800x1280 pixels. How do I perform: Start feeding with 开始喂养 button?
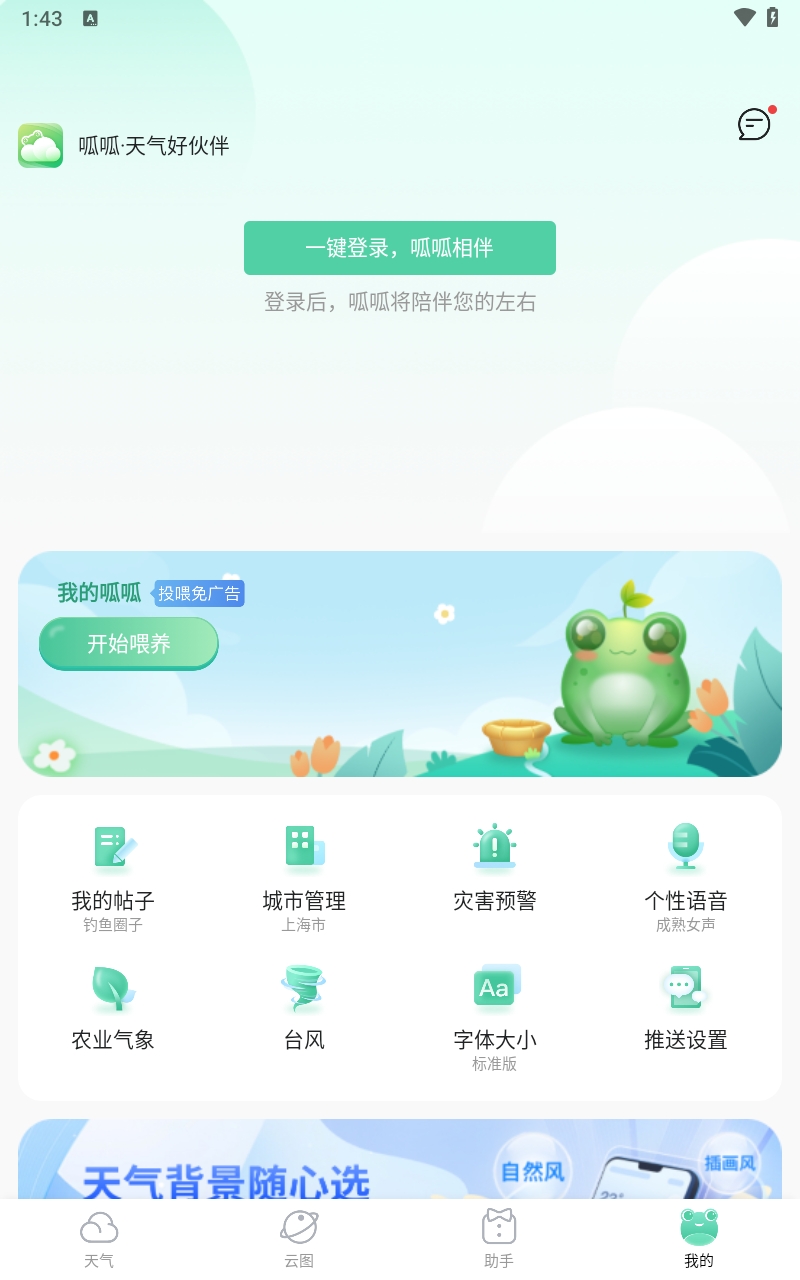[x=129, y=643]
